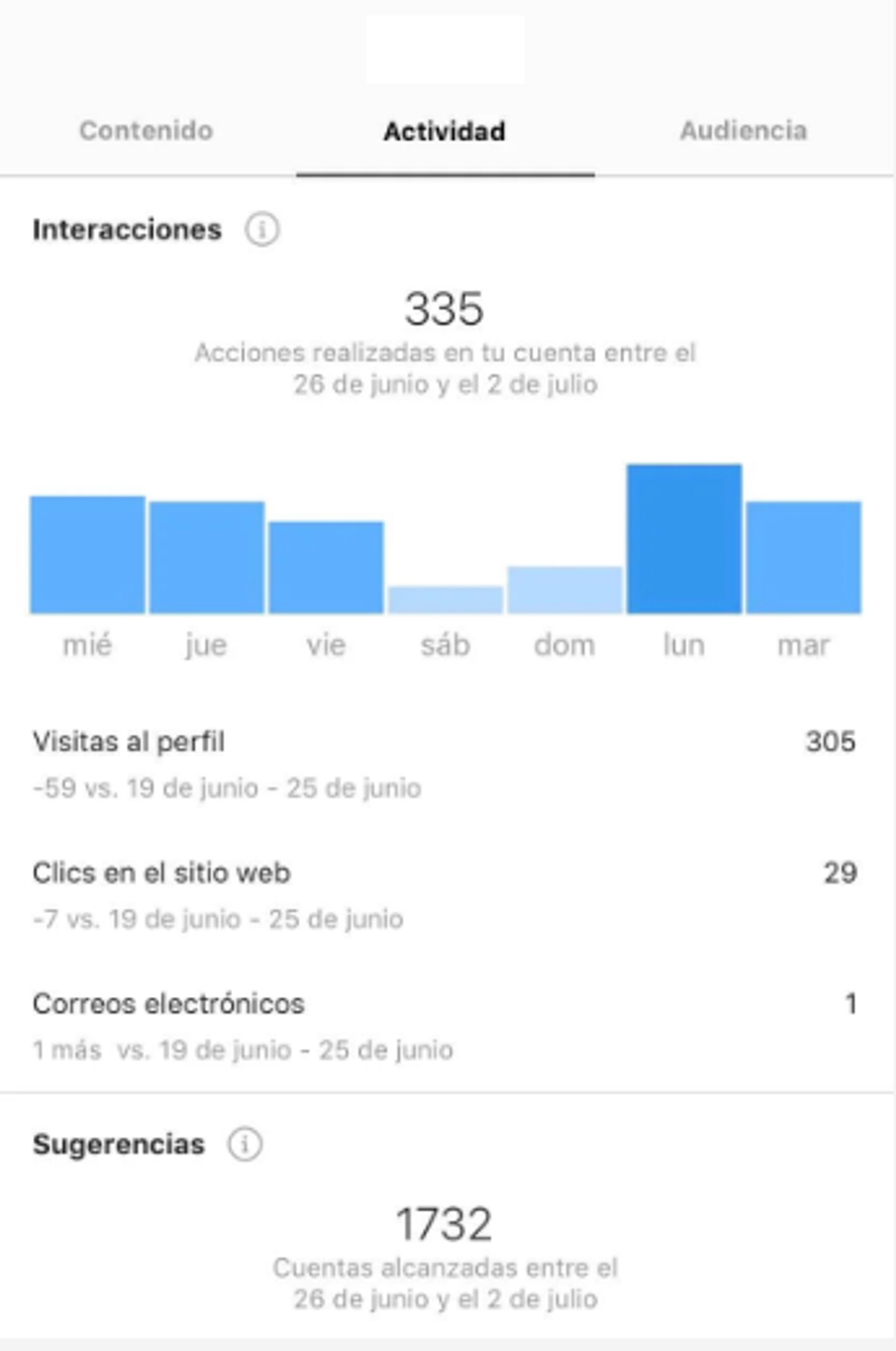Screen dimensions: 896x1351
Task: Show info about Sugerencias
Action: pos(245,1144)
